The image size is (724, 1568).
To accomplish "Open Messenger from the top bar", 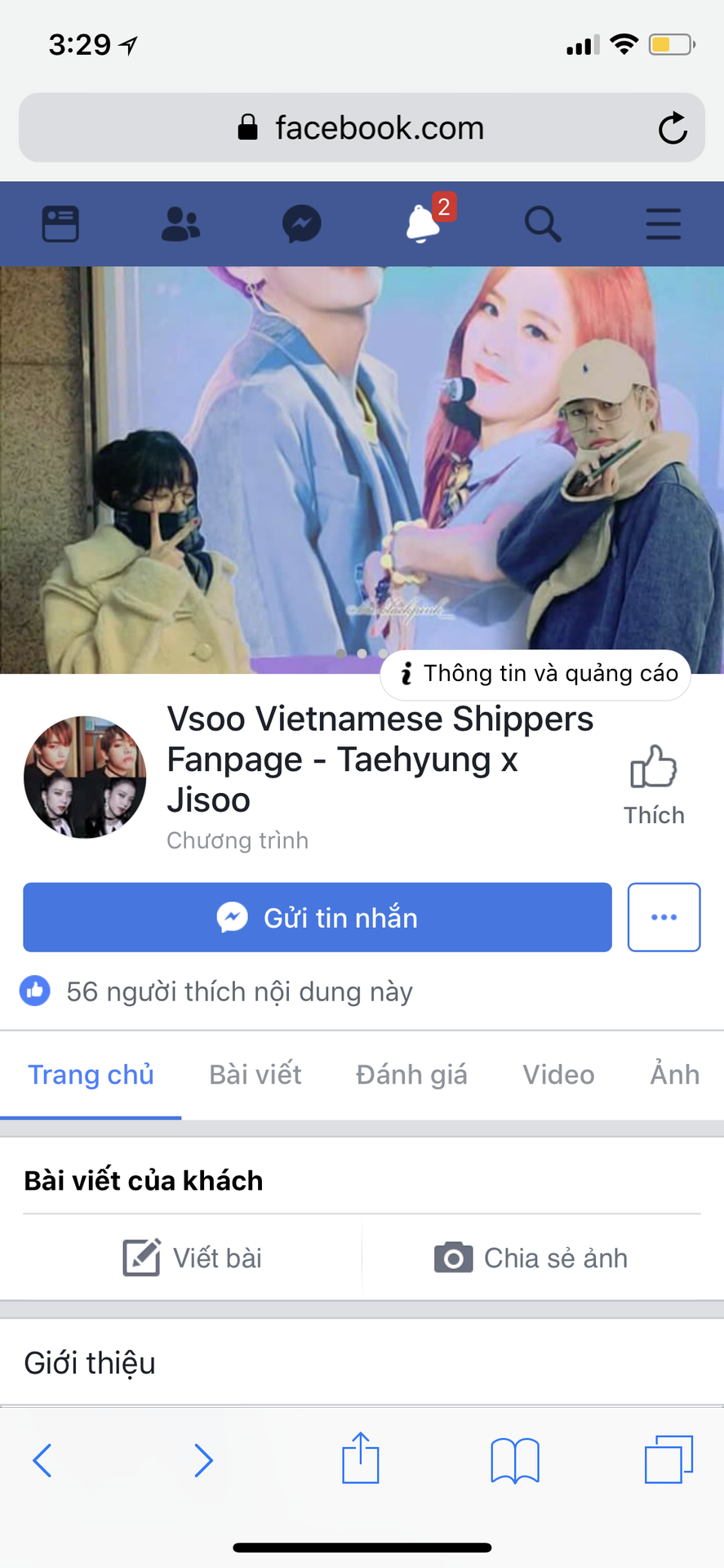I will coord(301,224).
